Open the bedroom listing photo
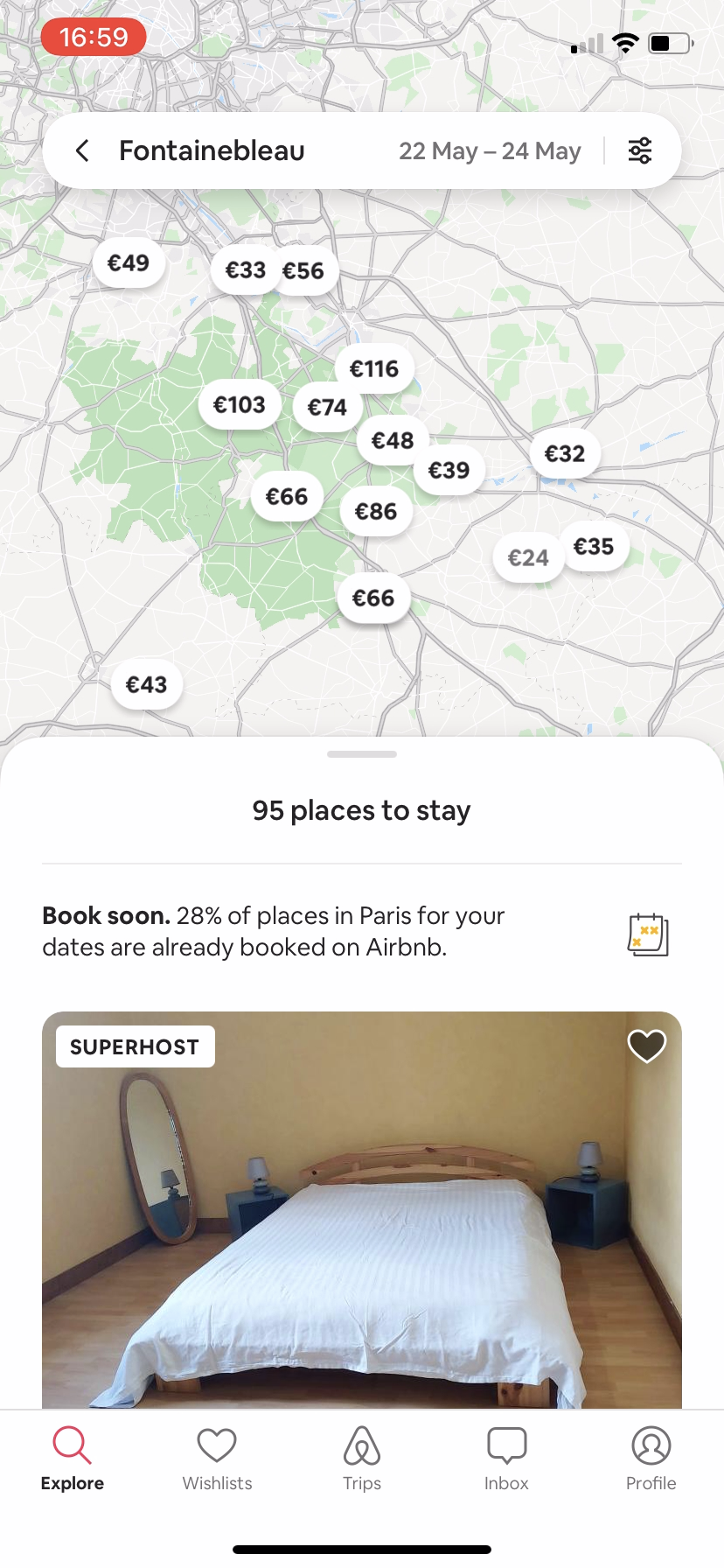 point(361,1225)
